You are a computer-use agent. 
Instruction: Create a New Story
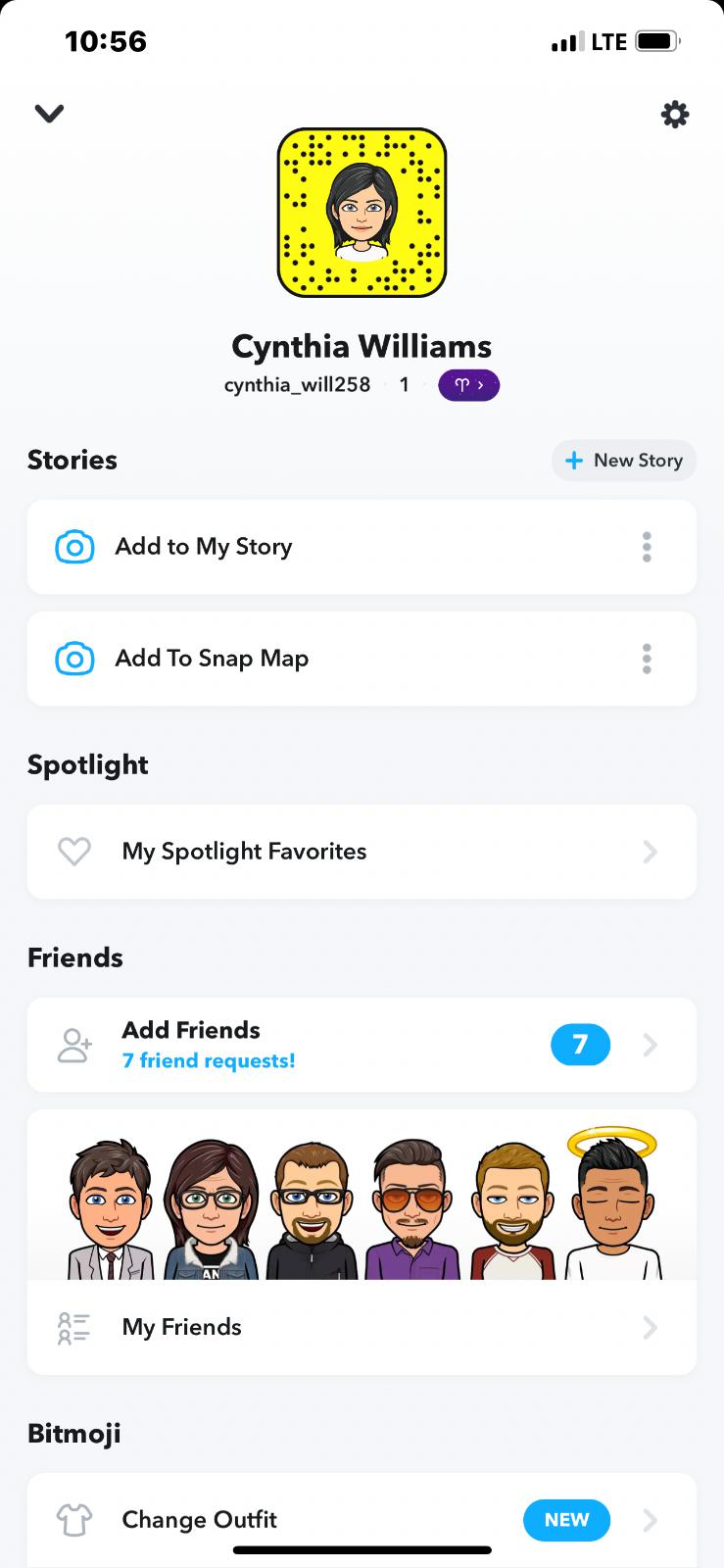point(624,461)
